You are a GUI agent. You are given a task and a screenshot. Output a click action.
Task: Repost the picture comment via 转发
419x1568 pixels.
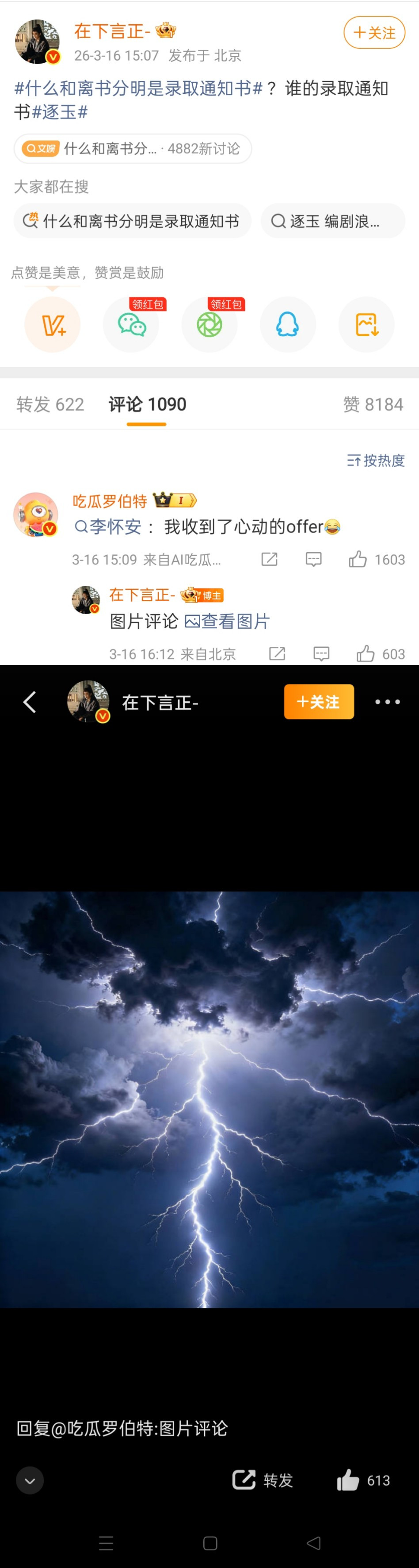263,1480
